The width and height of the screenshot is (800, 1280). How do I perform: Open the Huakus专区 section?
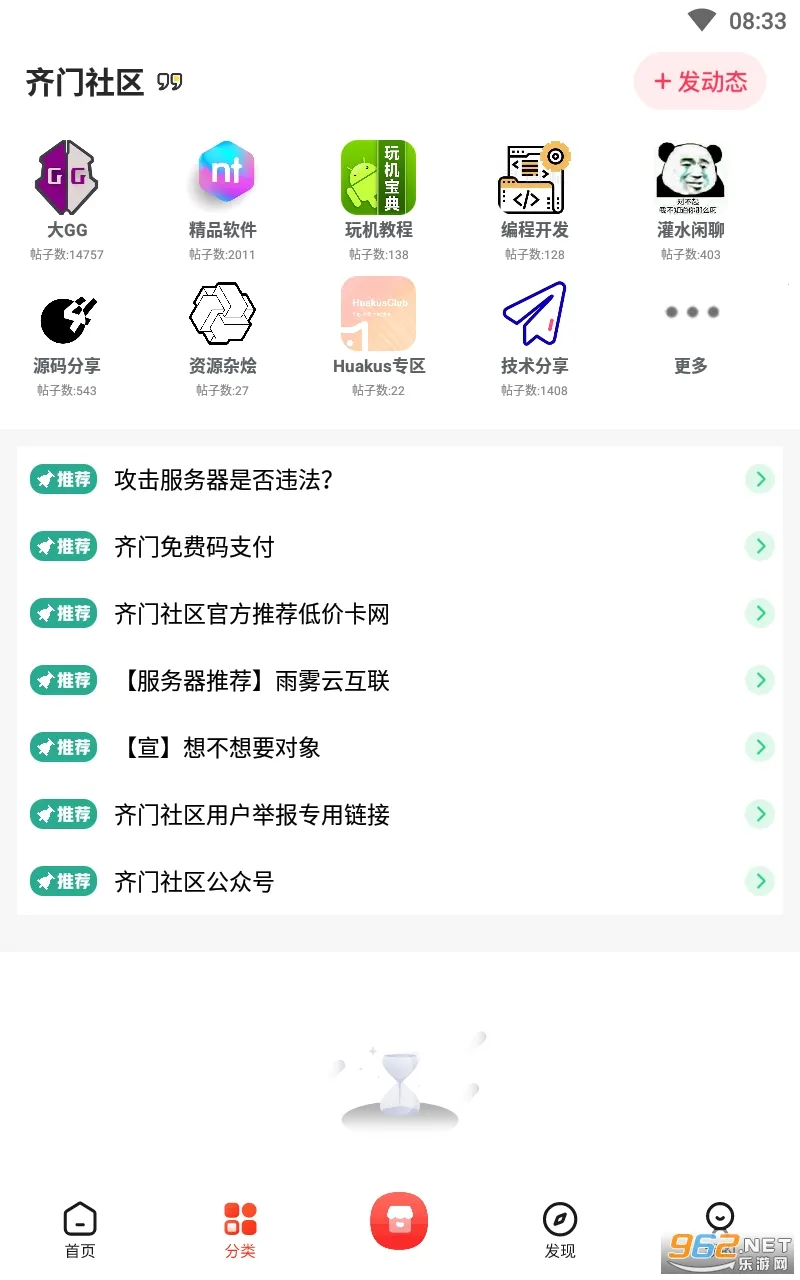click(x=378, y=312)
